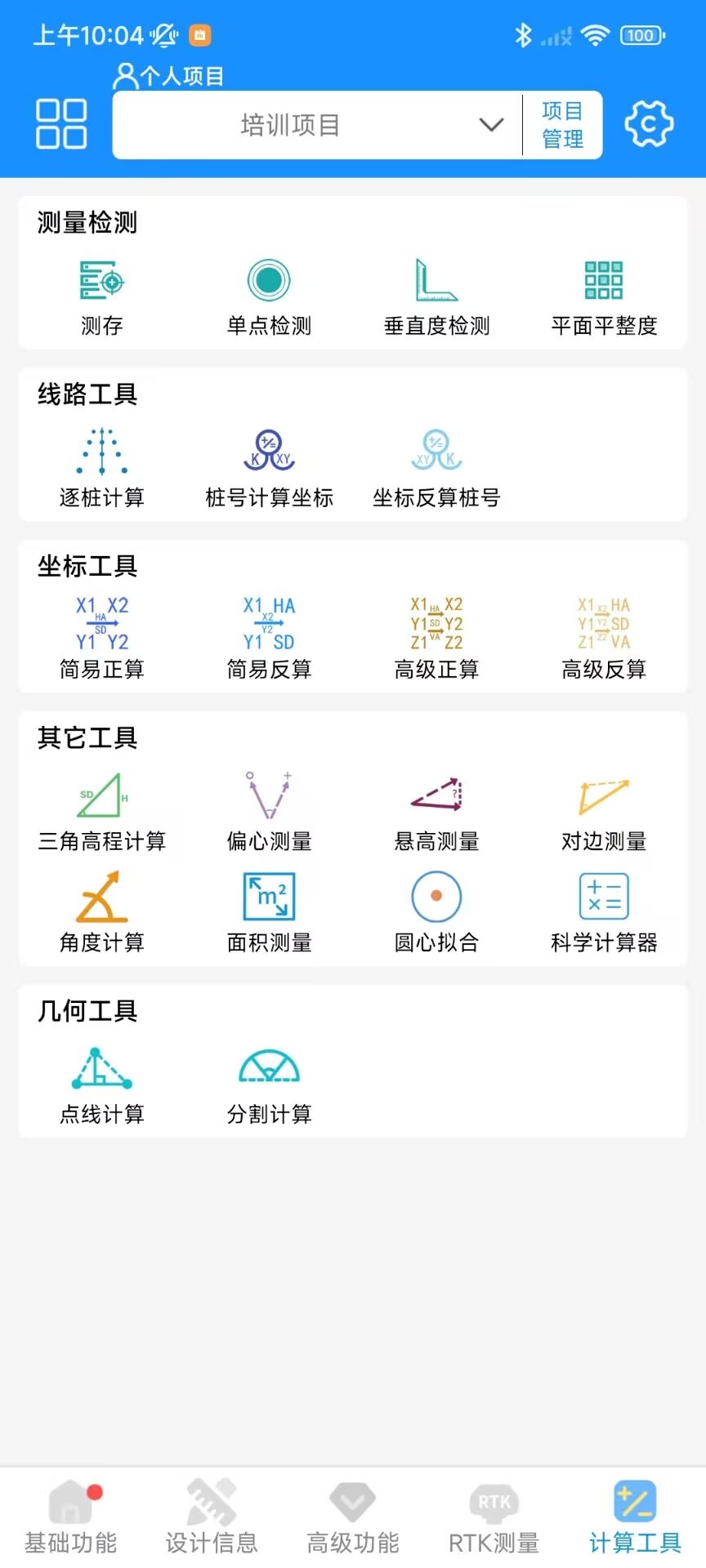Start the 面积测量 area measurement tool

269,913
